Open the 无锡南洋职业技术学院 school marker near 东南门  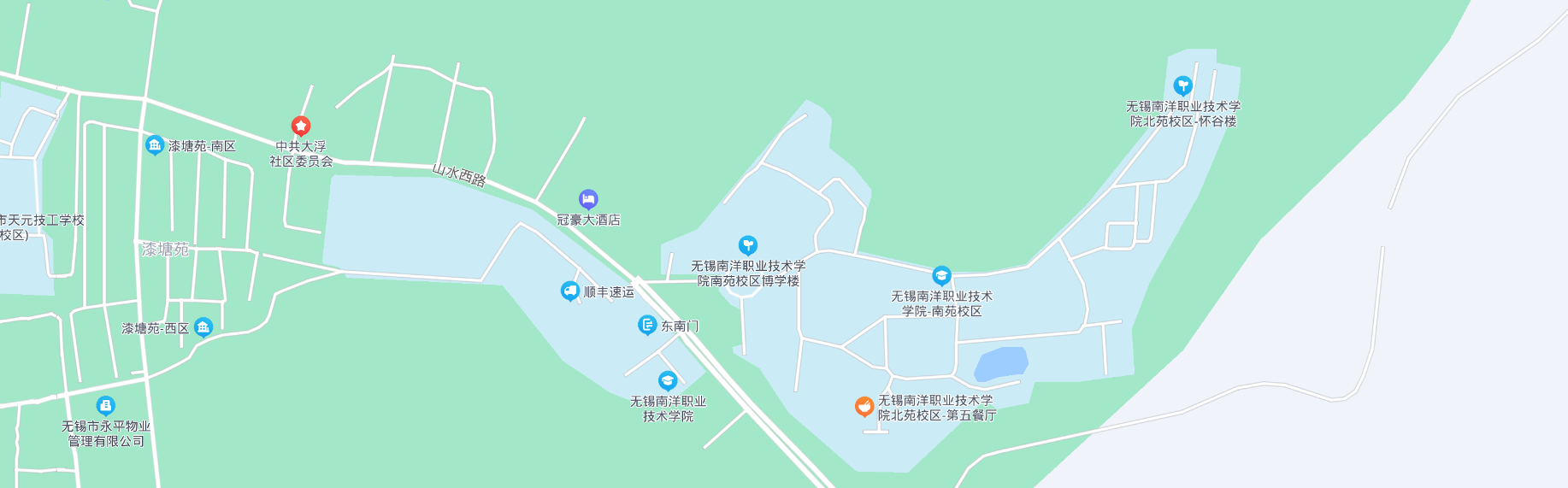(668, 381)
